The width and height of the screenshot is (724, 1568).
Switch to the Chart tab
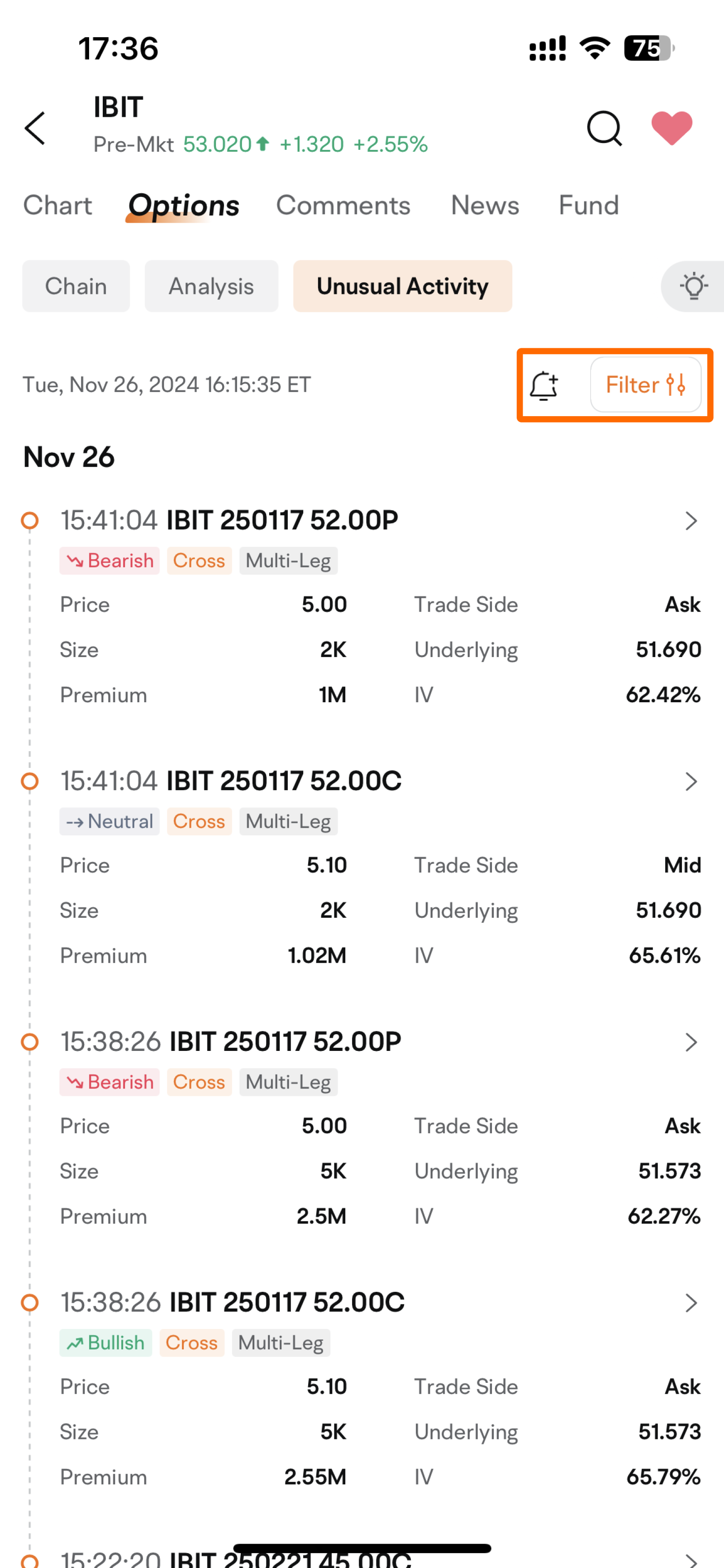pyautogui.click(x=58, y=205)
